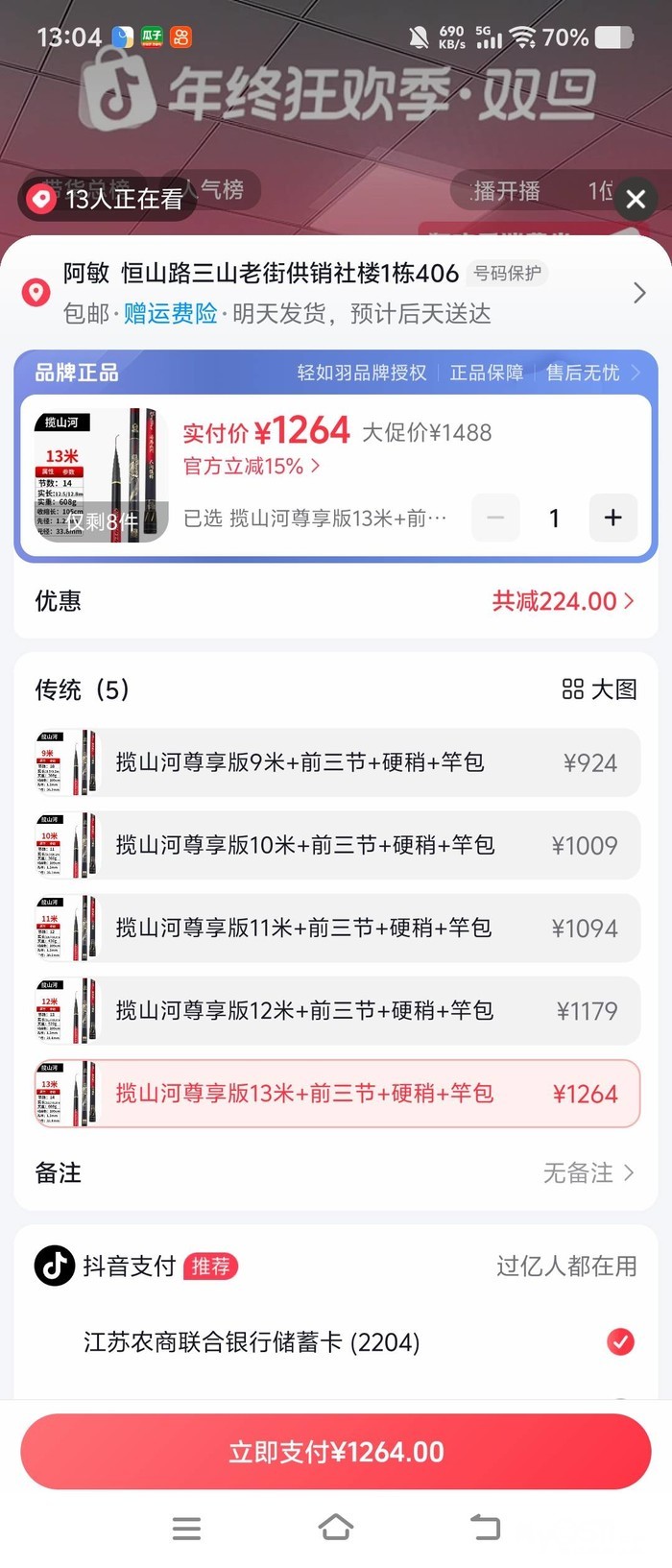Go to the system home screen

pyautogui.click(x=336, y=1527)
